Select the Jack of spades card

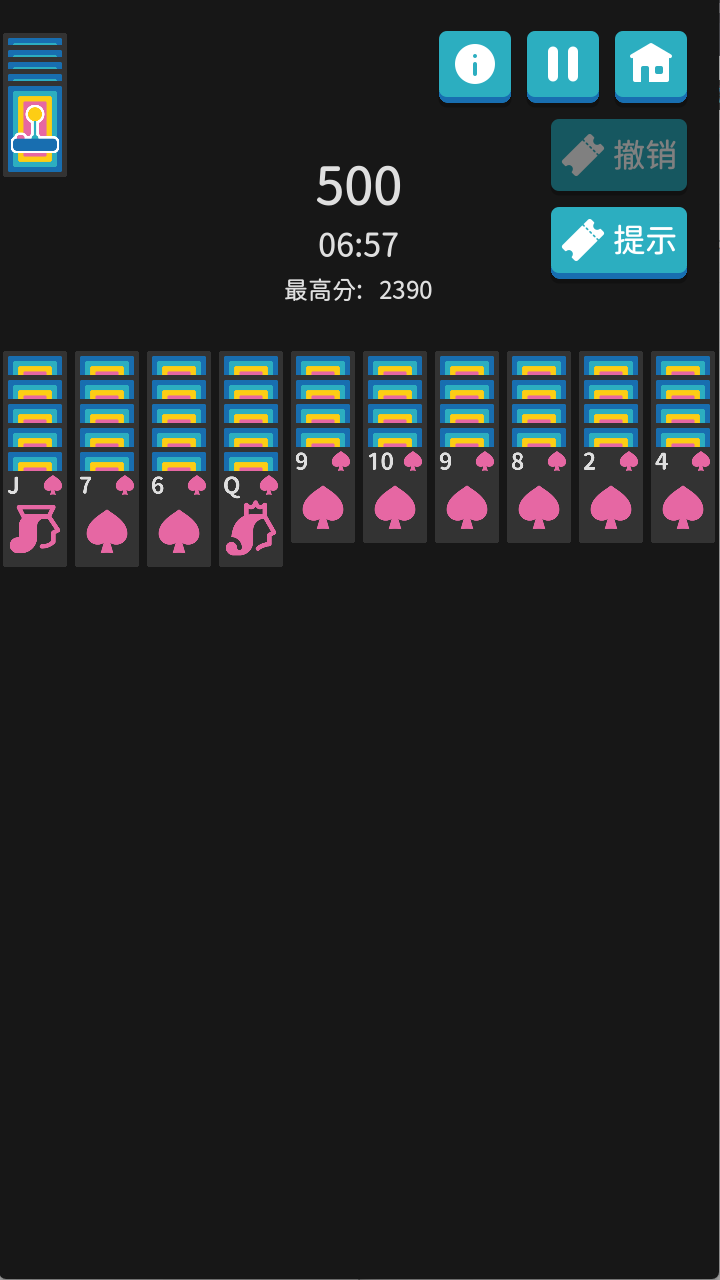pos(35,519)
